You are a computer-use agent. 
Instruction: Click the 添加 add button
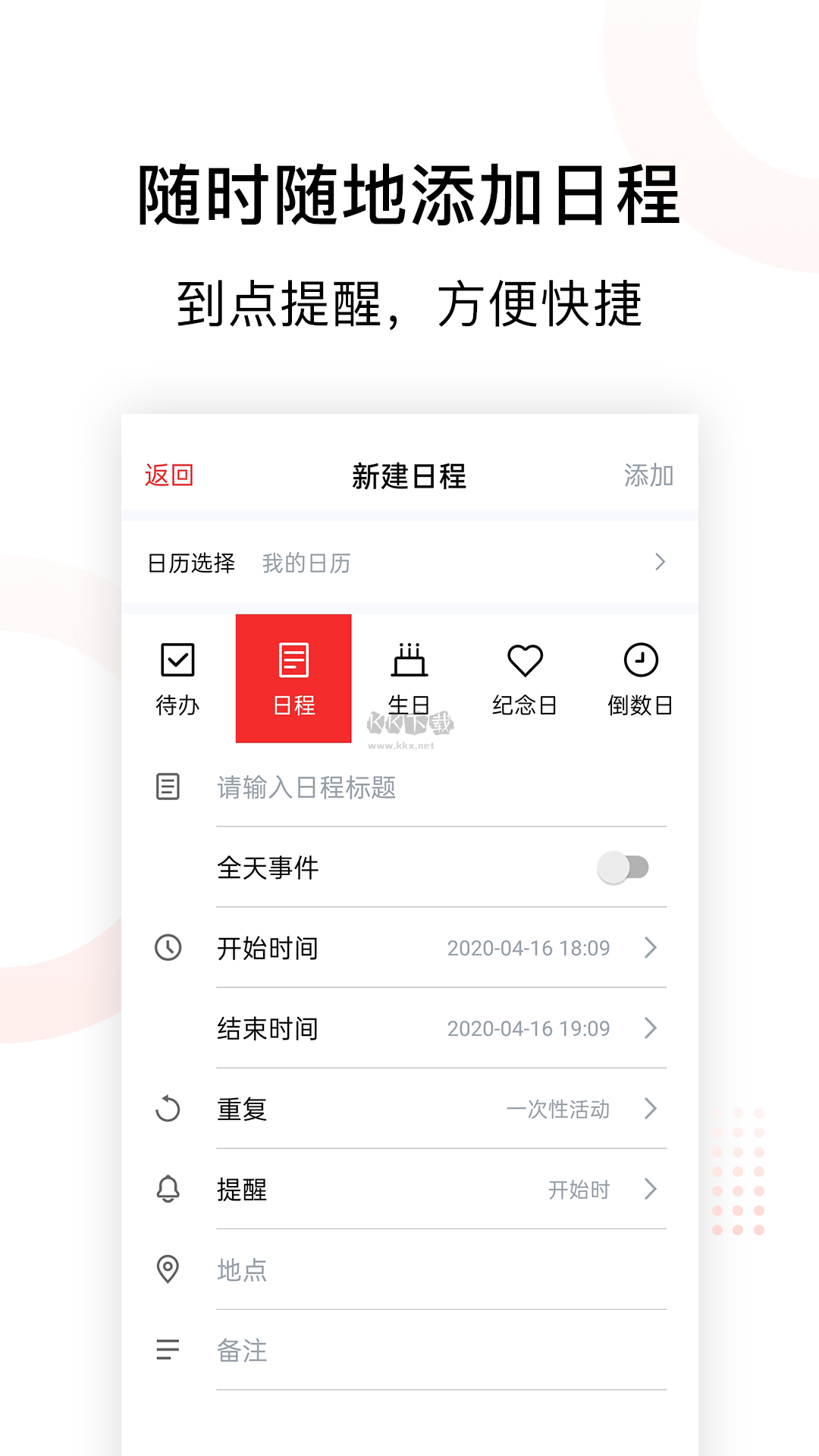650,475
